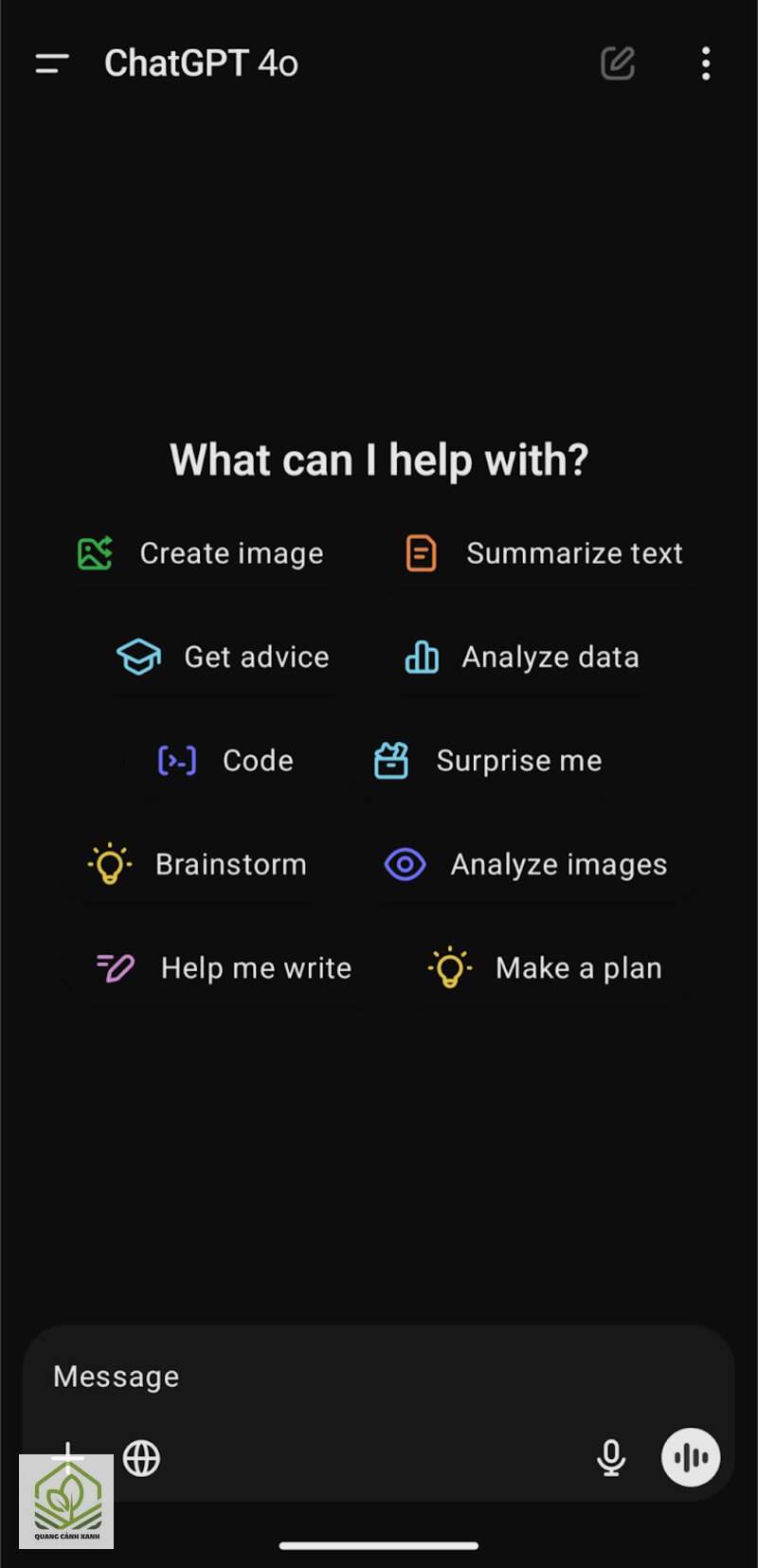758x1568 pixels.
Task: Open the three-dot overflow menu
Action: [x=706, y=63]
